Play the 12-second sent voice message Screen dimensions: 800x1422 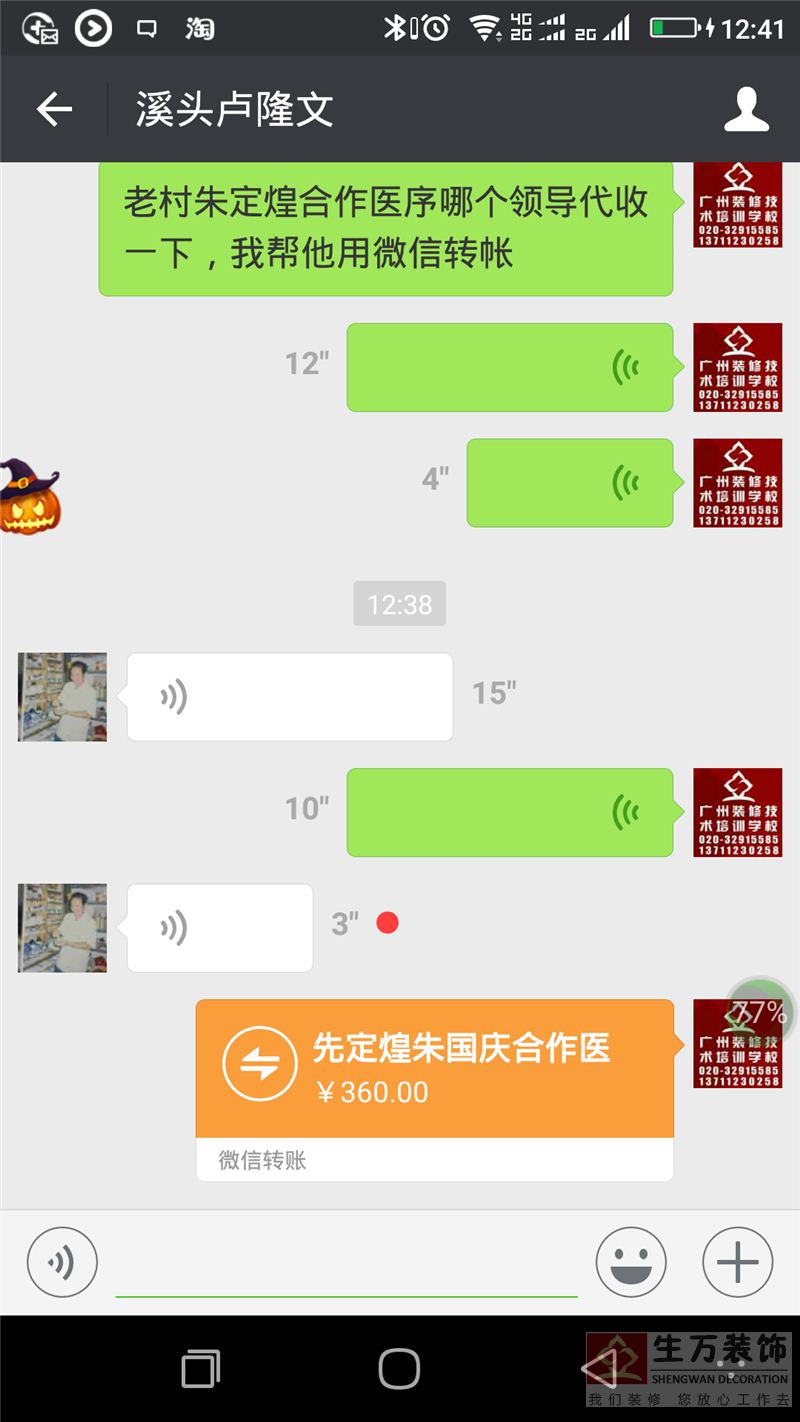click(x=509, y=367)
